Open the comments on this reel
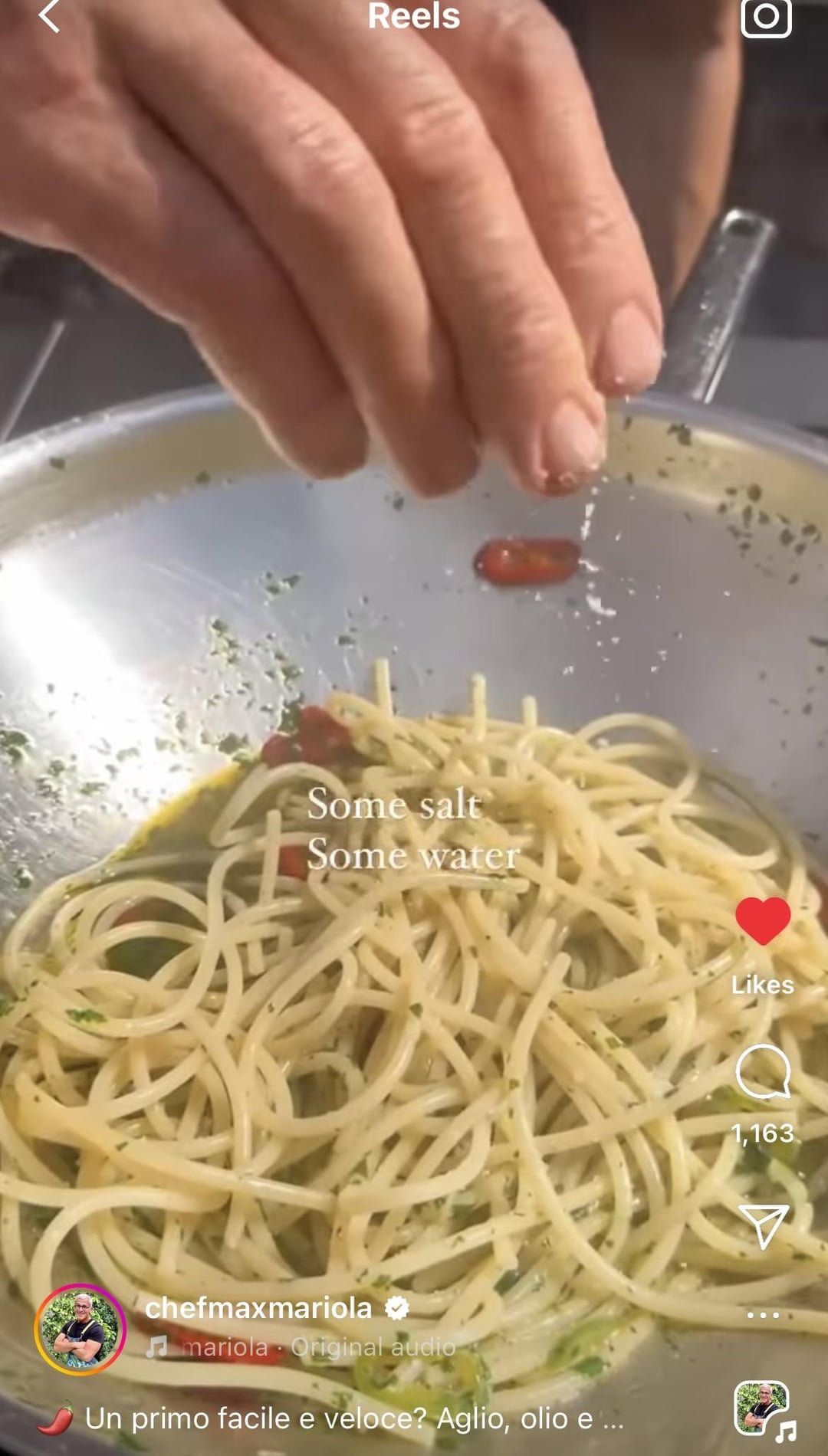The height and width of the screenshot is (1456, 828). [x=762, y=1071]
